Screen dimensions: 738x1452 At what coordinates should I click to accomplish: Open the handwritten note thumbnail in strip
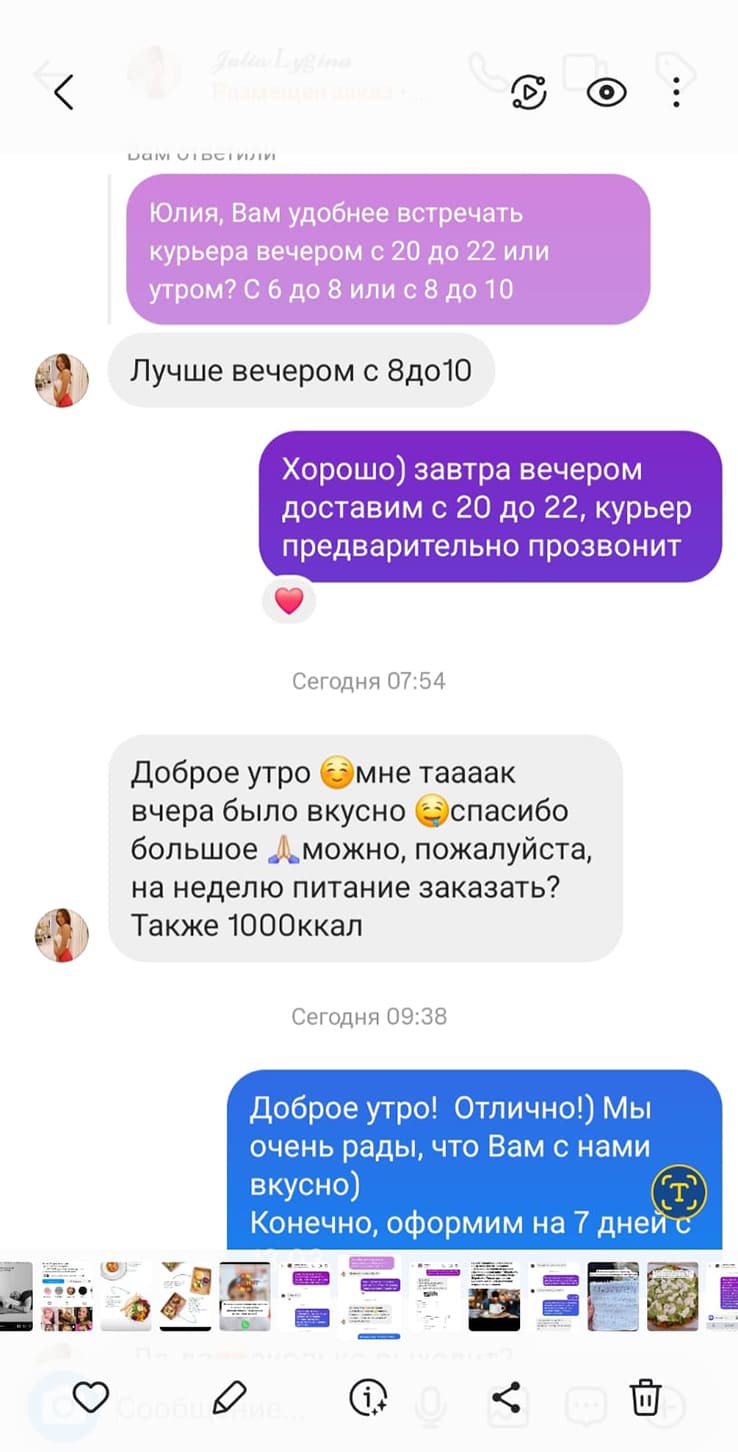pyautogui.click(x=612, y=1296)
